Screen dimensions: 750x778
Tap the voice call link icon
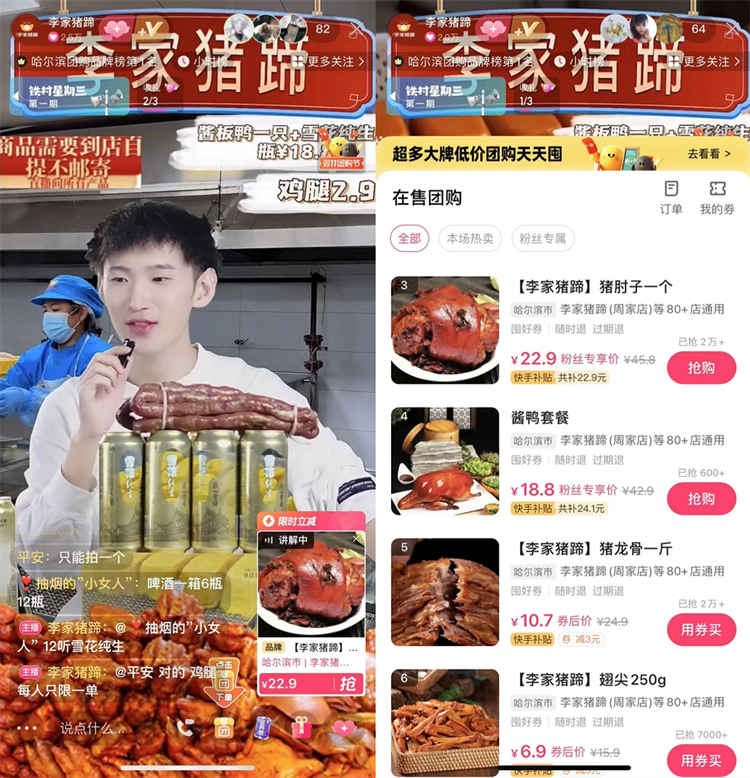pos(184,727)
